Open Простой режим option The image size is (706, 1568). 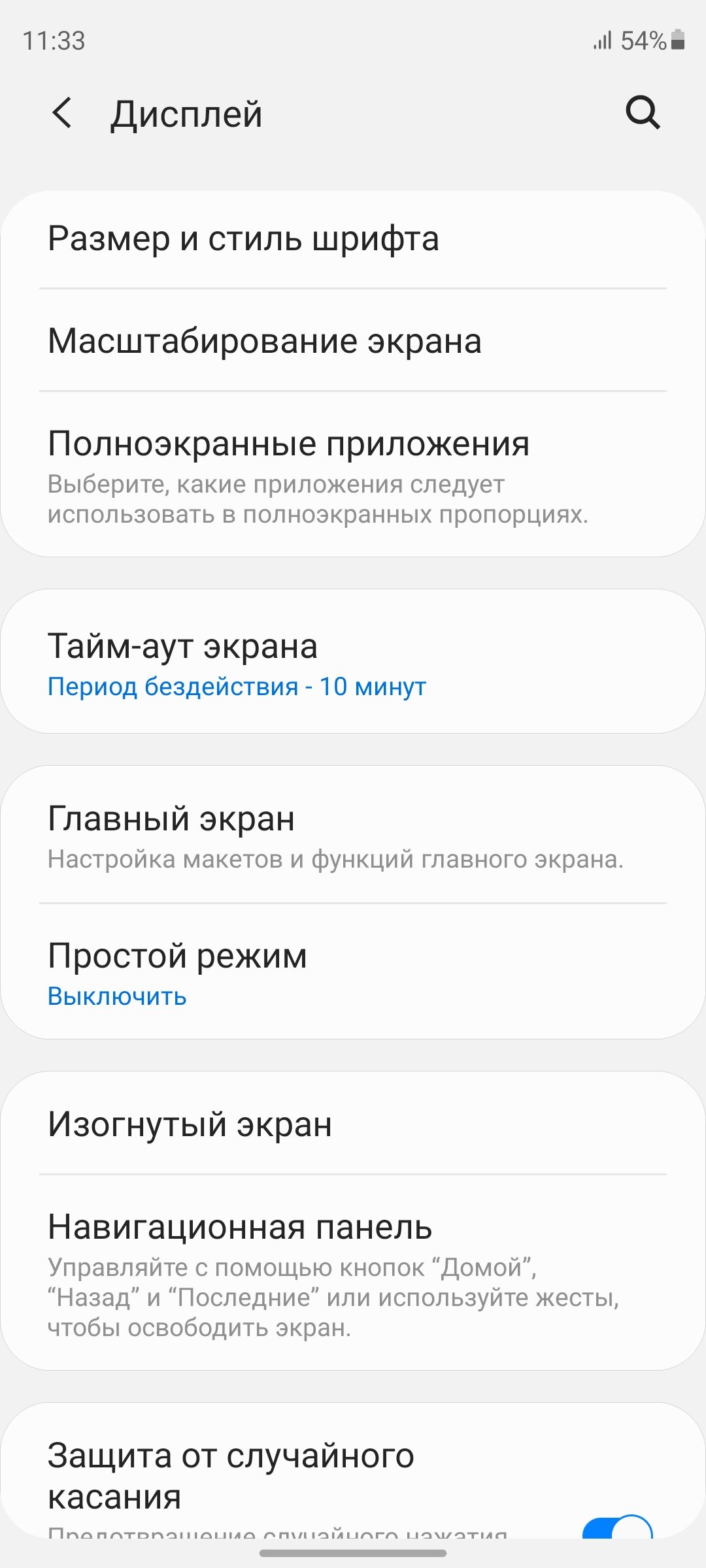click(x=353, y=972)
